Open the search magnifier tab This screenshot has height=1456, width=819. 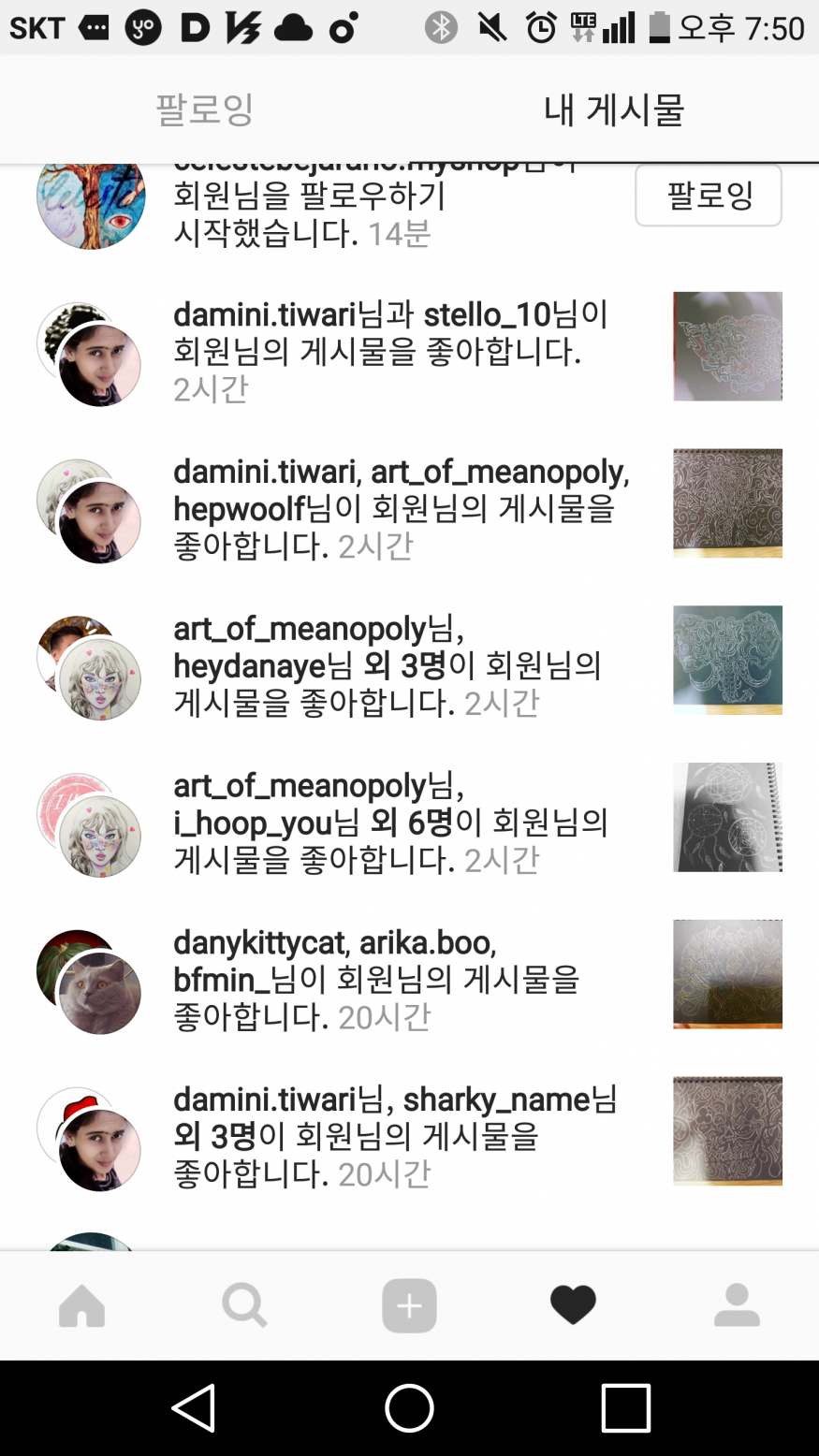tap(245, 1305)
